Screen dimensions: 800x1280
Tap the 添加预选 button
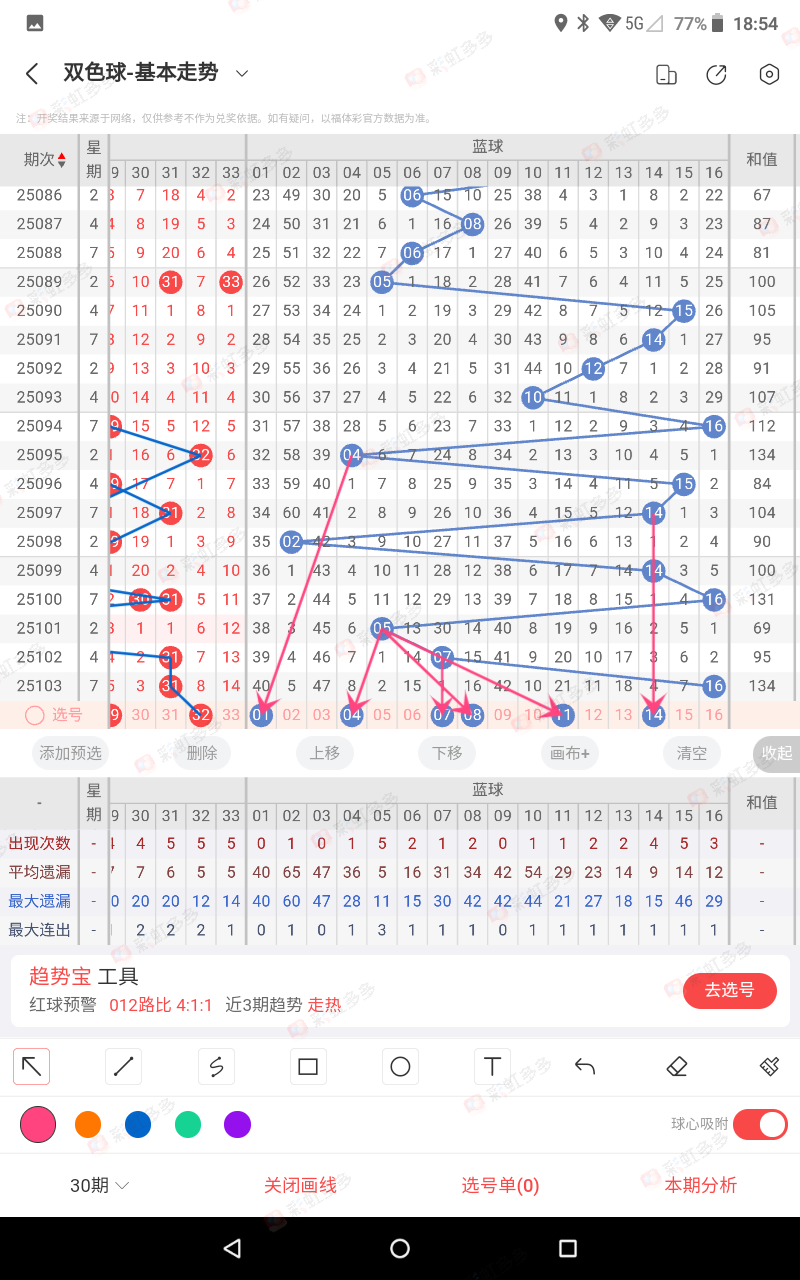70,753
